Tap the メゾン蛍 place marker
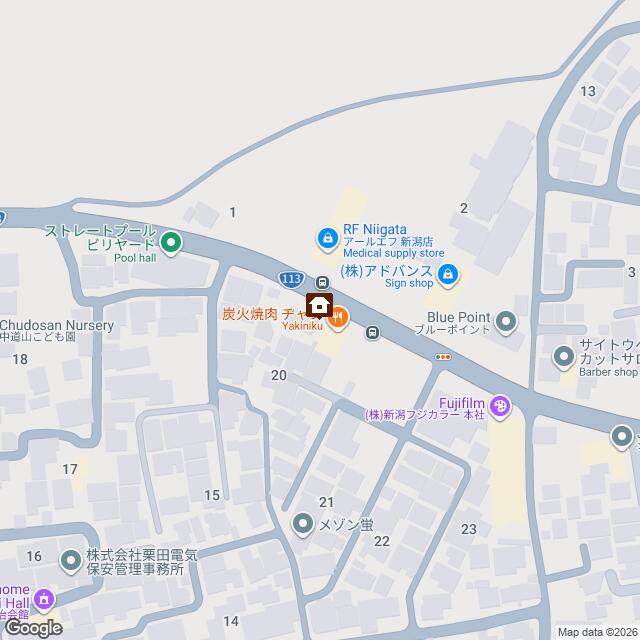 point(302,523)
